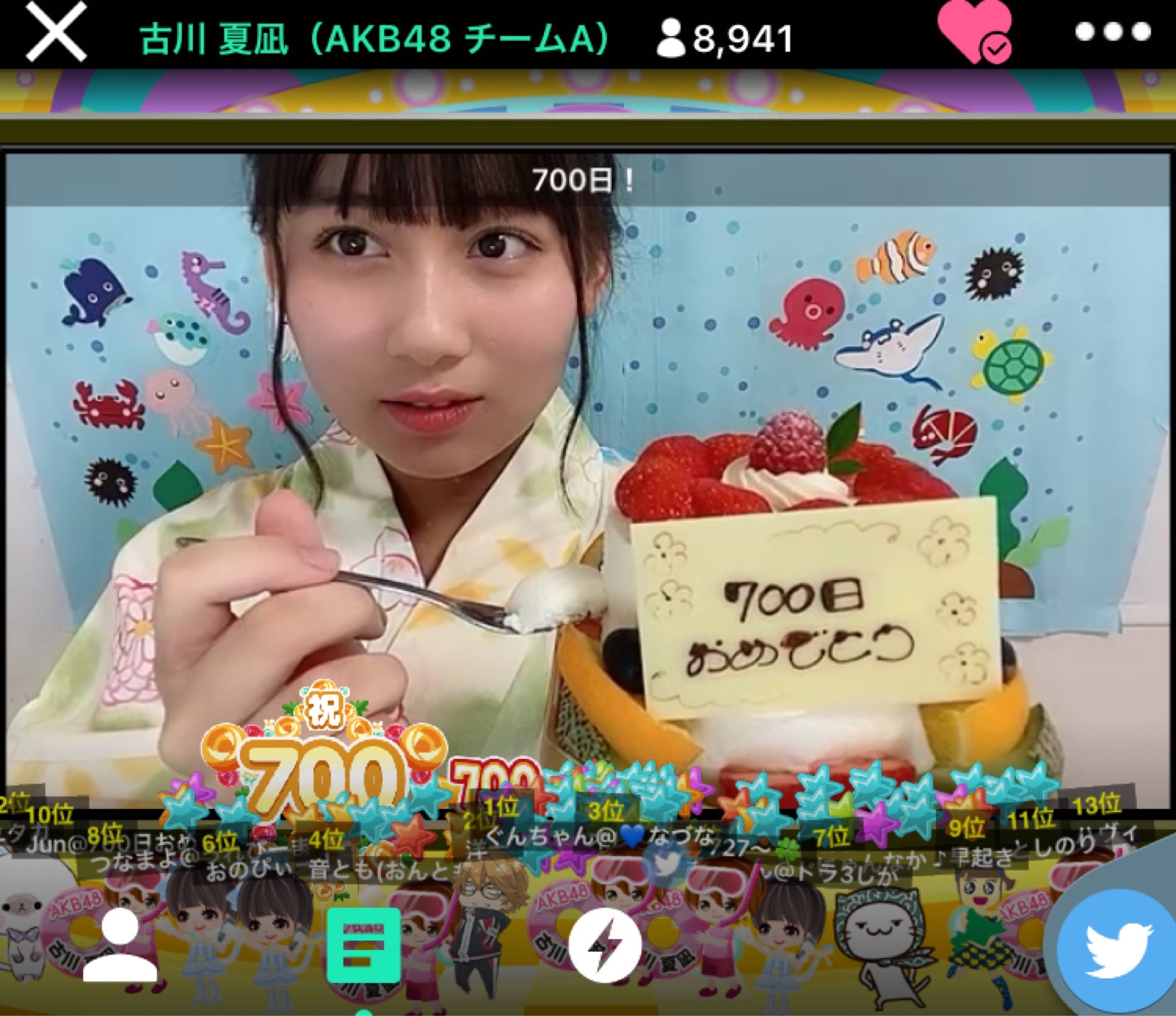Close the live stream with X
This screenshot has width=1176, height=1016.
click(x=56, y=32)
